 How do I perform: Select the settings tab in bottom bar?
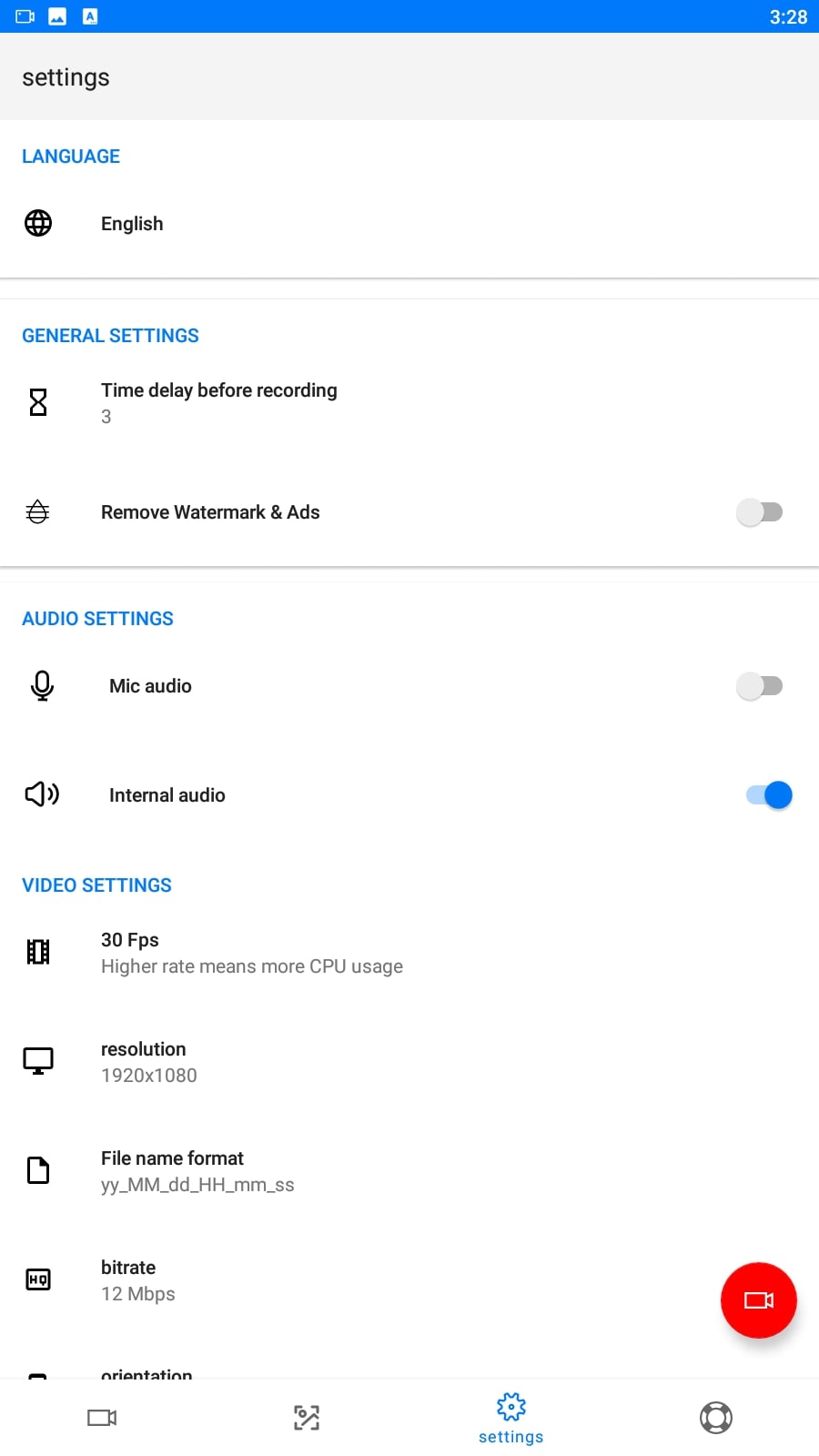pos(511,1418)
